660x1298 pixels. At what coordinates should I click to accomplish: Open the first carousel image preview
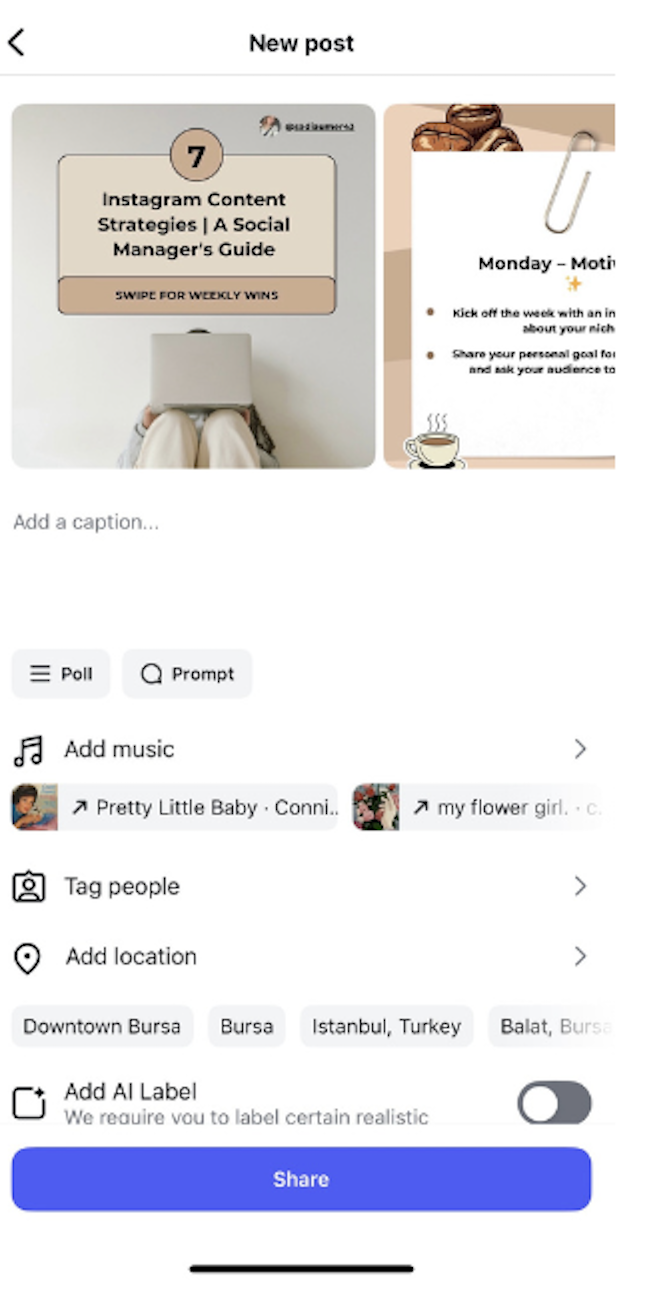193,286
